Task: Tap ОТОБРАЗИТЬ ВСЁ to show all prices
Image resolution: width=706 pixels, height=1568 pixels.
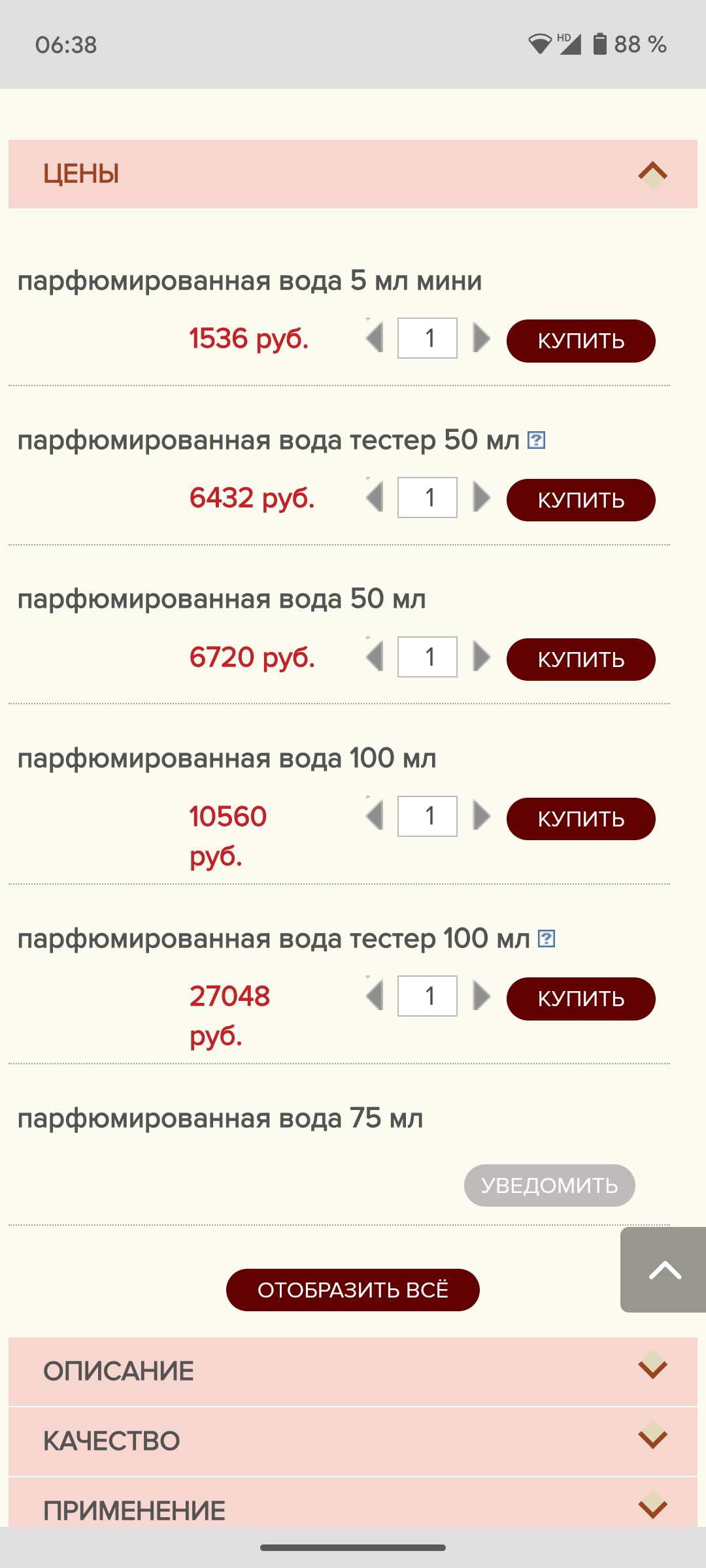Action: tap(353, 1290)
